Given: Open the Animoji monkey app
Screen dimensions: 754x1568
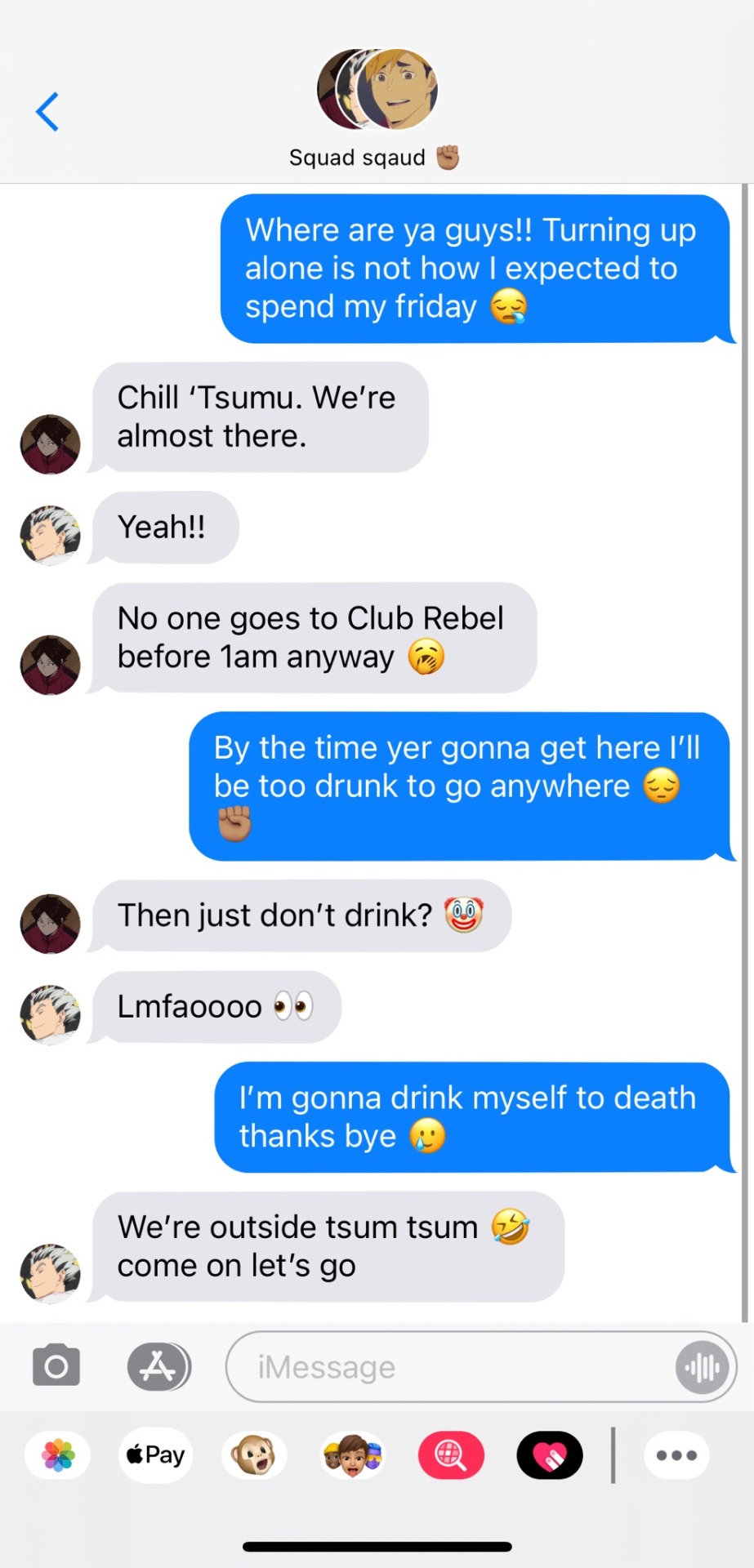Looking at the screenshot, I should 253,1454.
